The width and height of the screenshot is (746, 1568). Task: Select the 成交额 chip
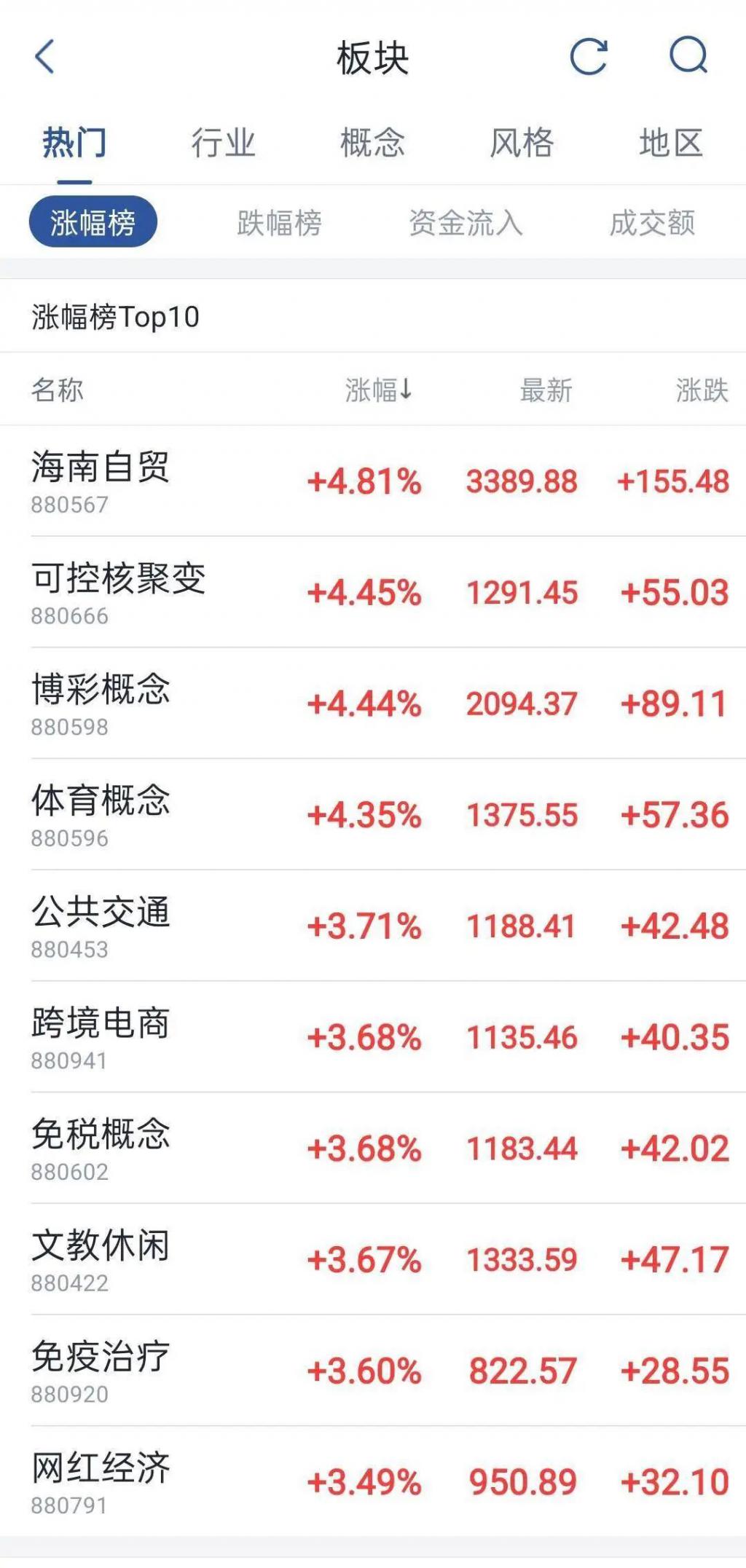[x=652, y=222]
